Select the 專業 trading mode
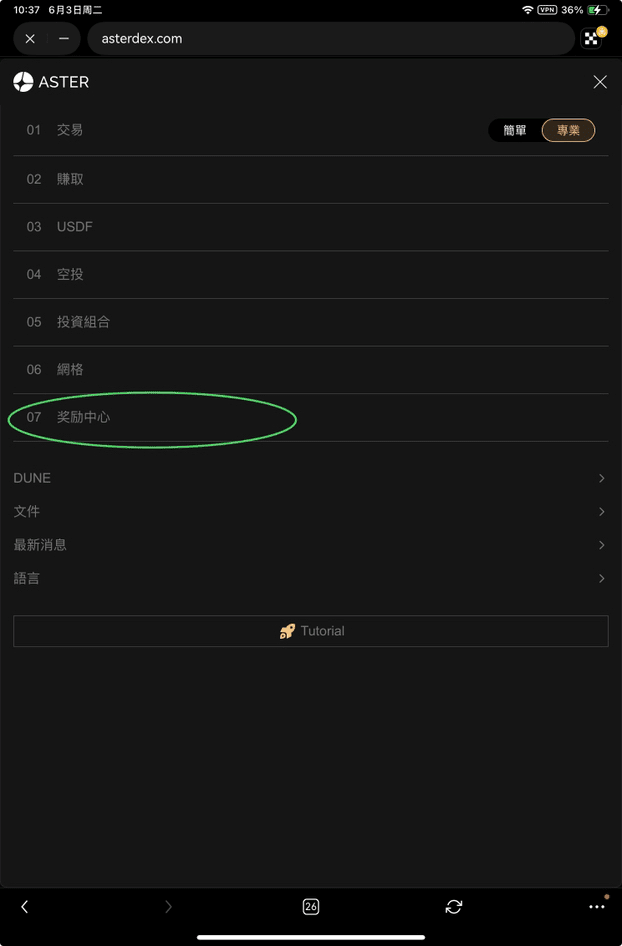Image resolution: width=622 pixels, height=946 pixels. [568, 130]
